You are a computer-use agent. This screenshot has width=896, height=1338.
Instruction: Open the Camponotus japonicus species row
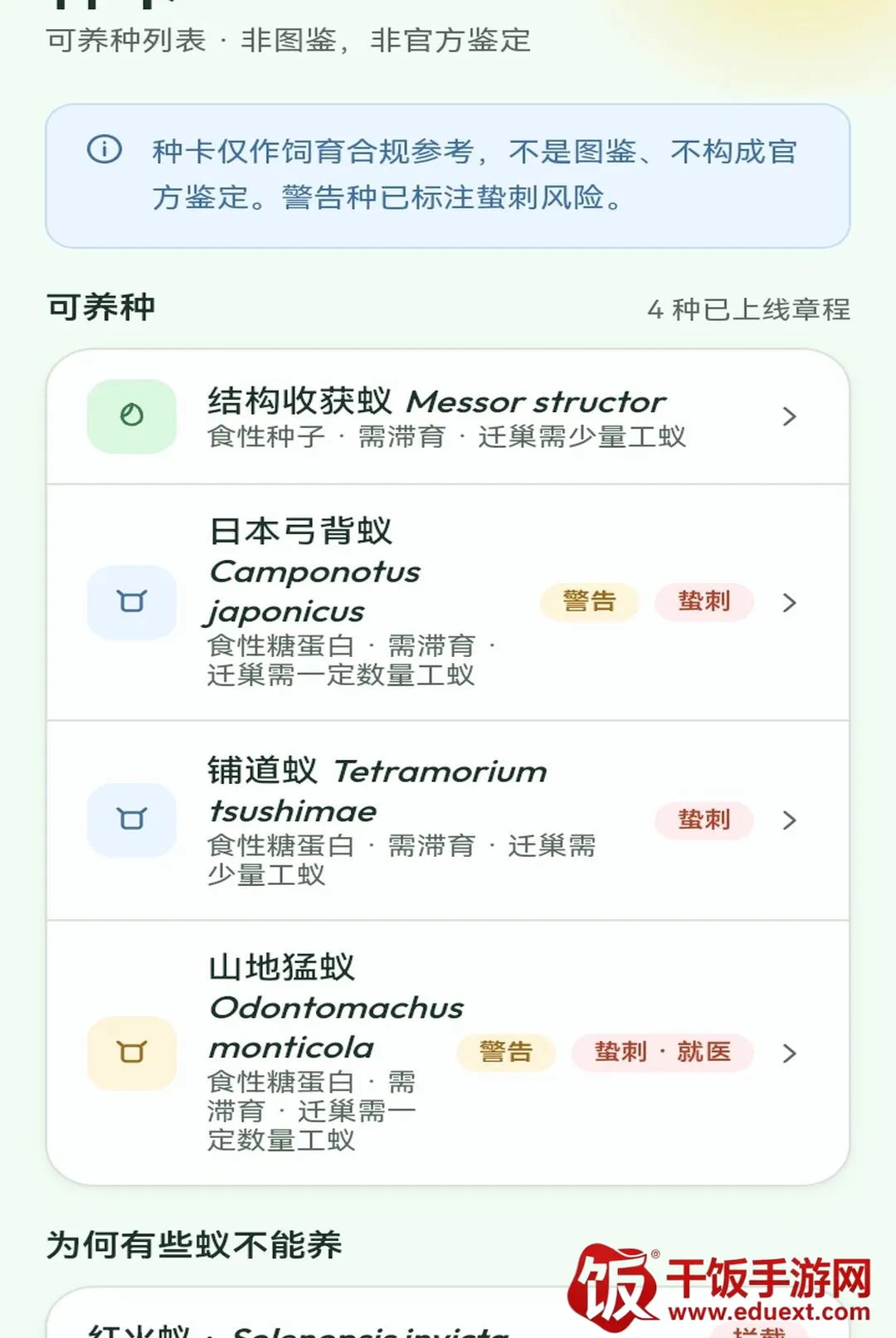[448, 602]
